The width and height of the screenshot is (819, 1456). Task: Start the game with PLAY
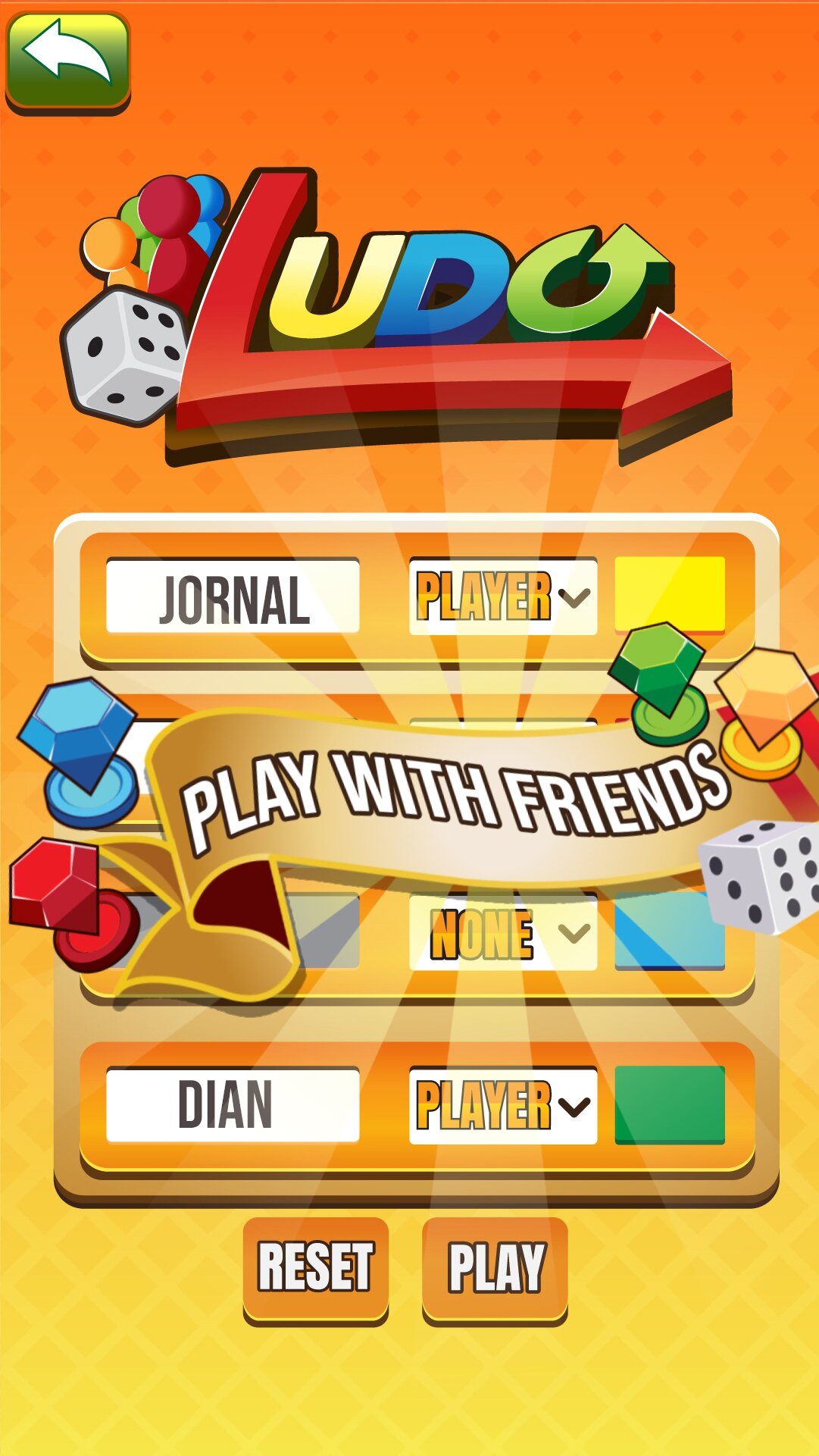(x=495, y=1268)
